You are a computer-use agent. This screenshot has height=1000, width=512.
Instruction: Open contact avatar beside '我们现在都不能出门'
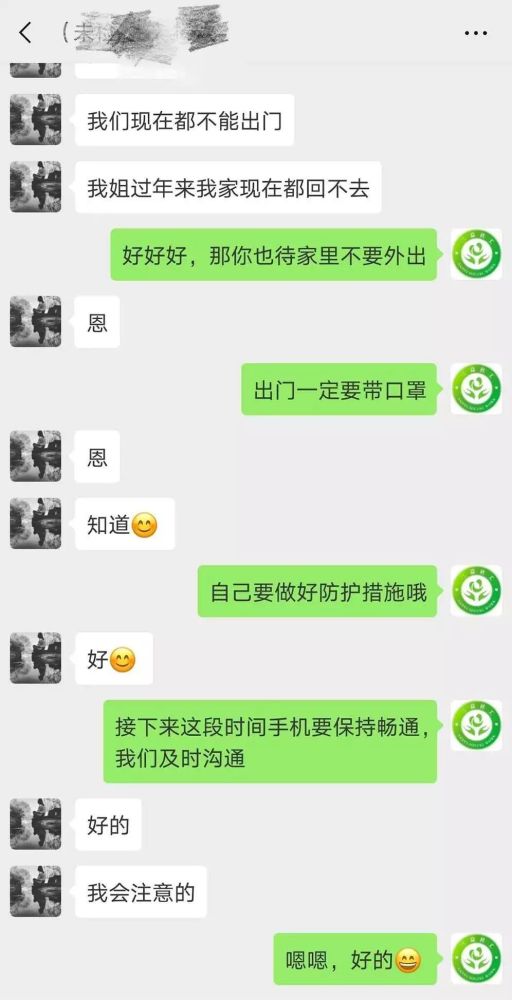pyautogui.click(x=36, y=119)
